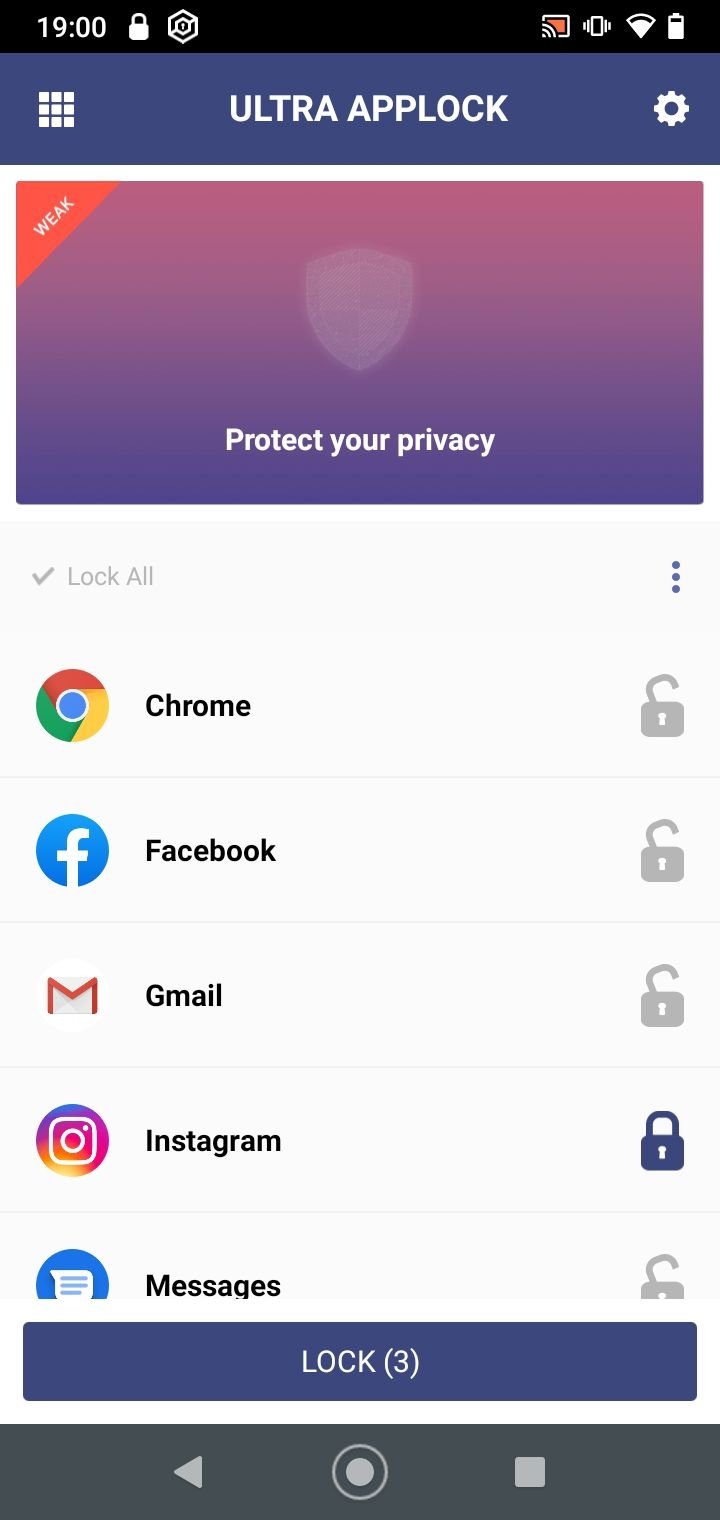This screenshot has width=720, height=1520.
Task: Open the grid menu icon
Action: tap(56, 109)
